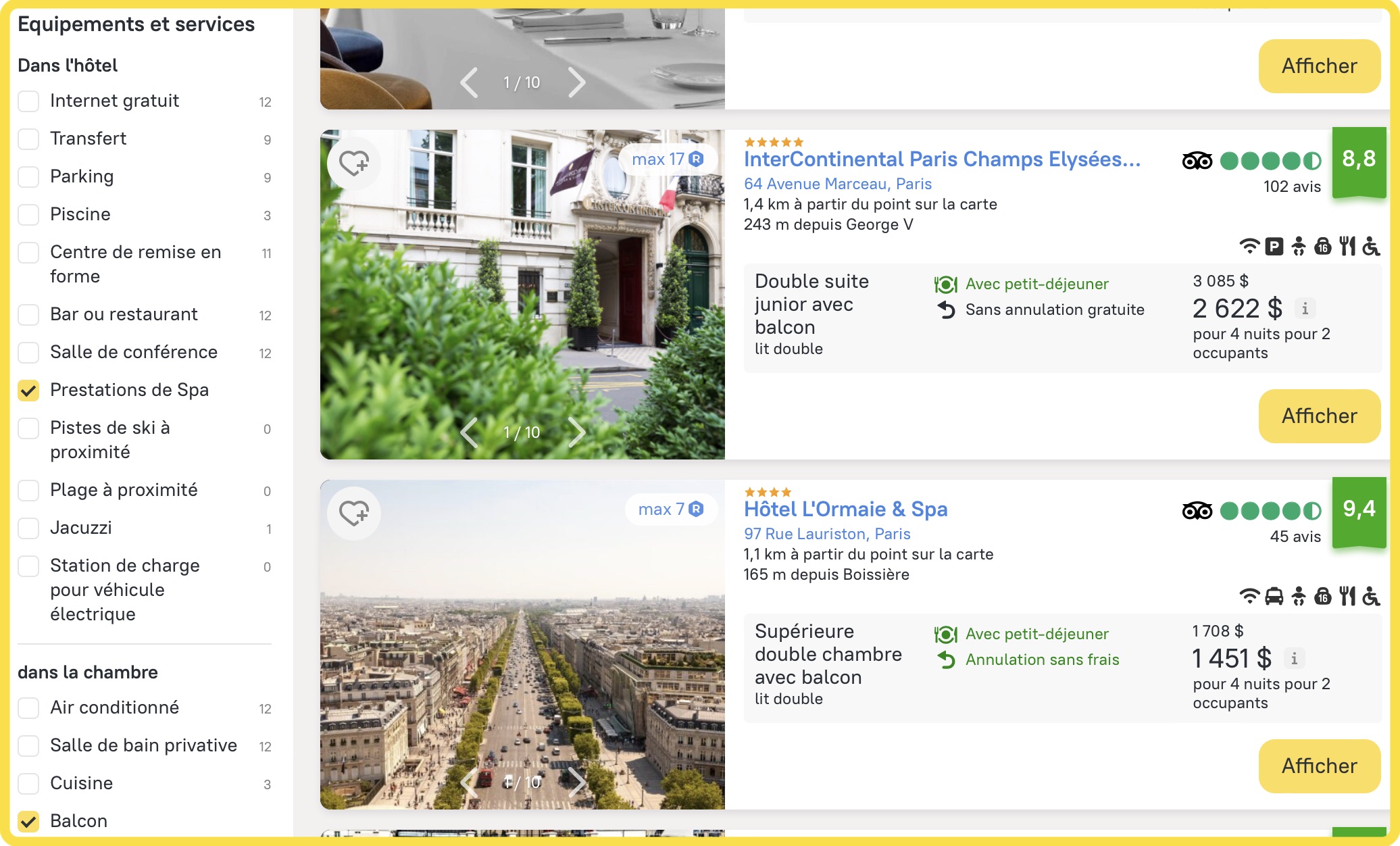Screen dimensions: 1400x846
Task: Check the Internet gratuit filter
Action: [28, 101]
